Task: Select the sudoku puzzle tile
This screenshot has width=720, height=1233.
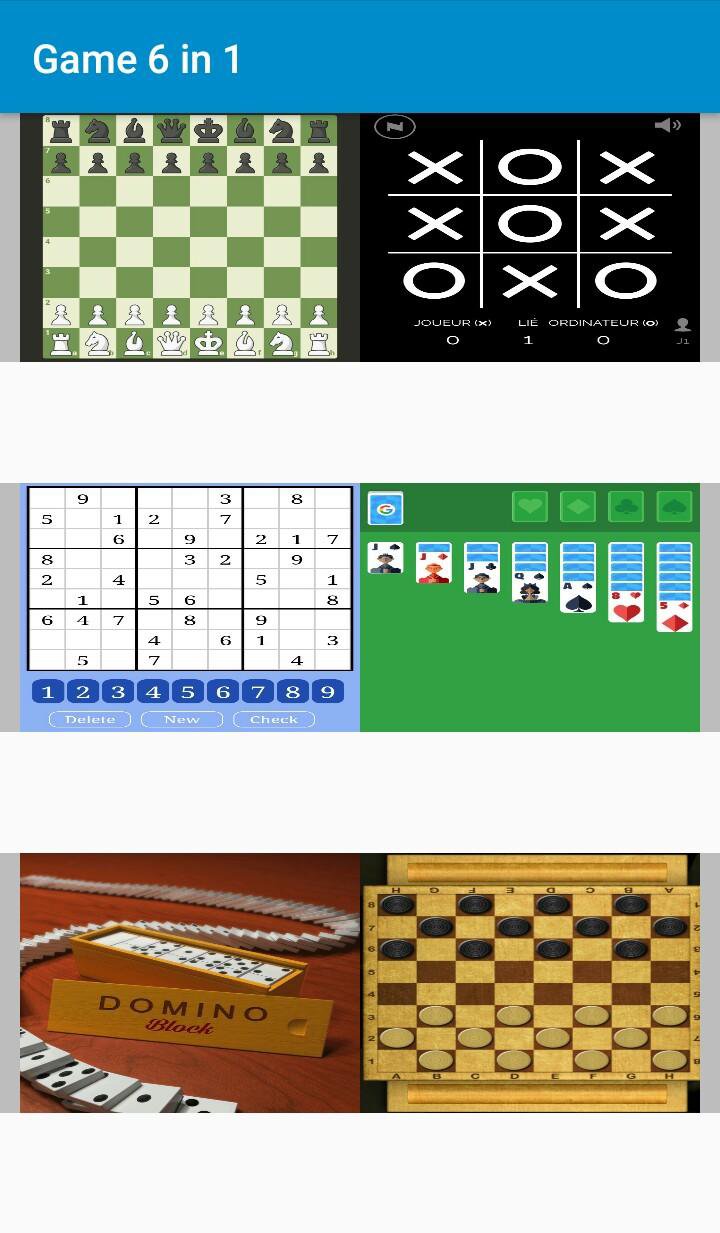Action: (x=190, y=607)
